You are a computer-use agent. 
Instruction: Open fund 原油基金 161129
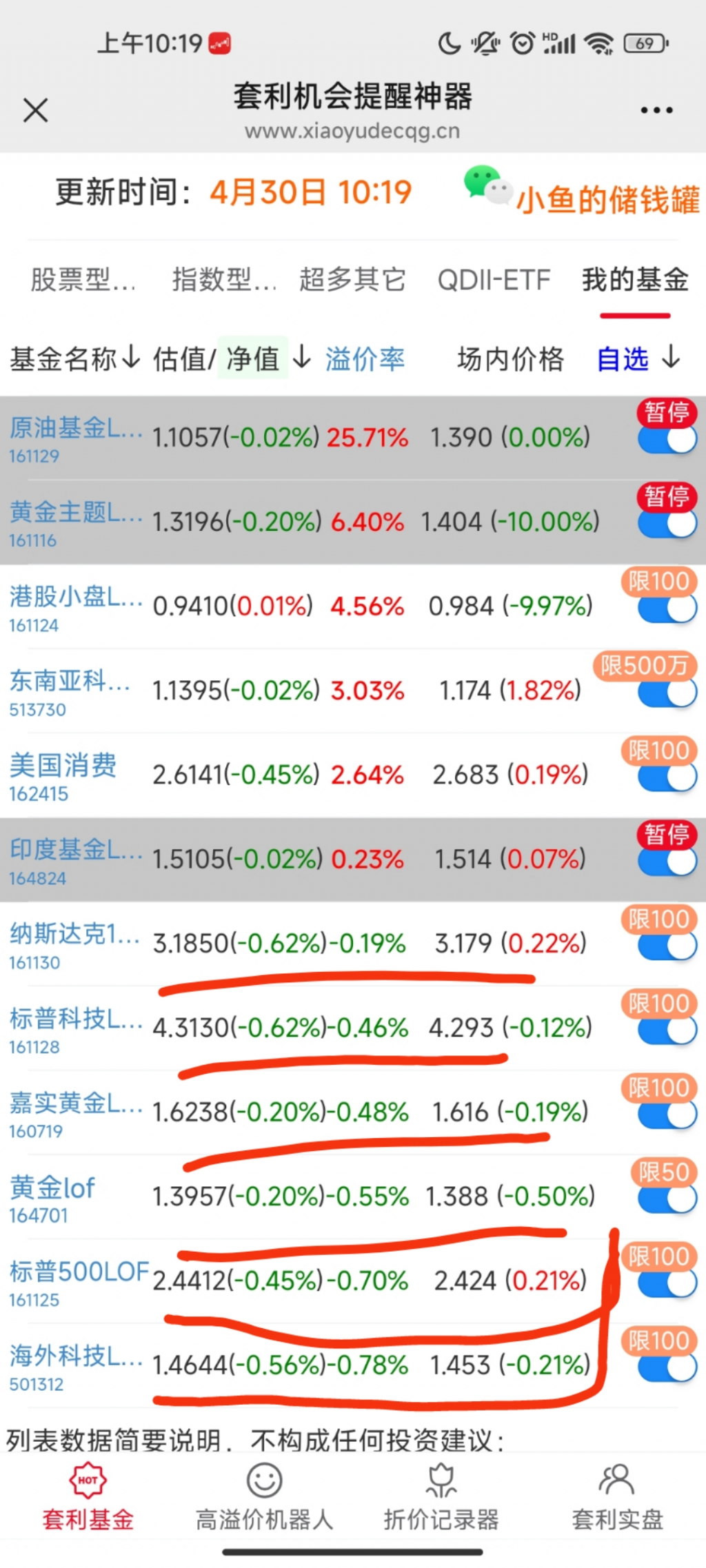click(x=74, y=438)
